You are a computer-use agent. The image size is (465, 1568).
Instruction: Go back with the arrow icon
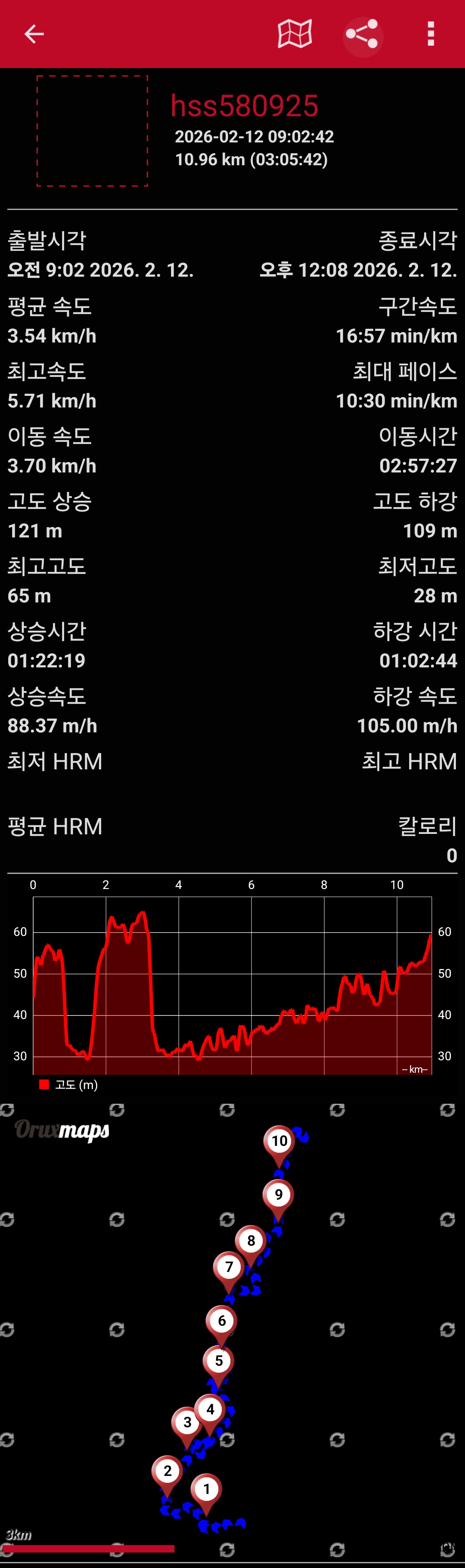pyautogui.click(x=34, y=34)
